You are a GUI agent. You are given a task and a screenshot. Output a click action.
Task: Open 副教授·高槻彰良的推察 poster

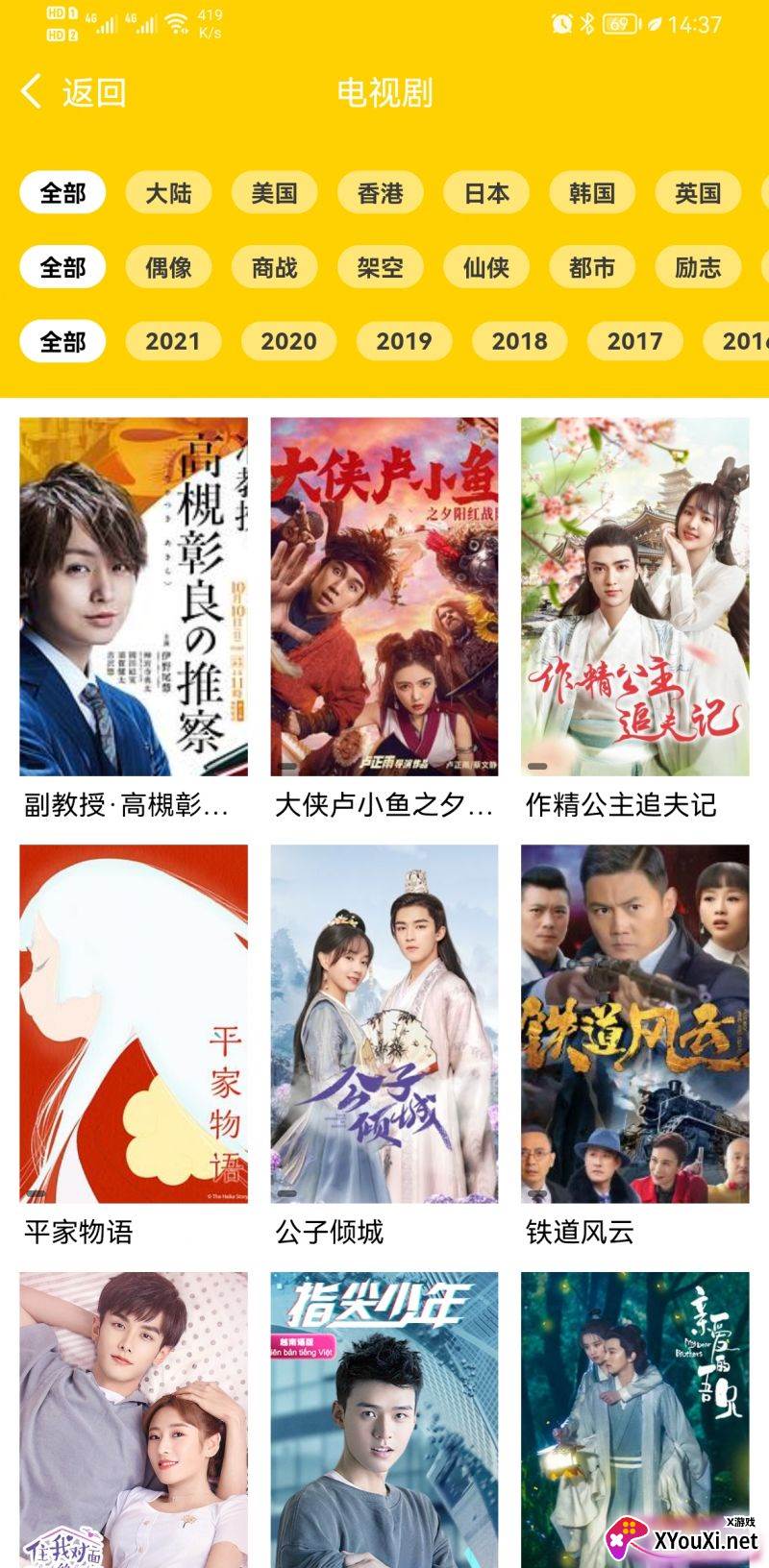click(x=134, y=597)
